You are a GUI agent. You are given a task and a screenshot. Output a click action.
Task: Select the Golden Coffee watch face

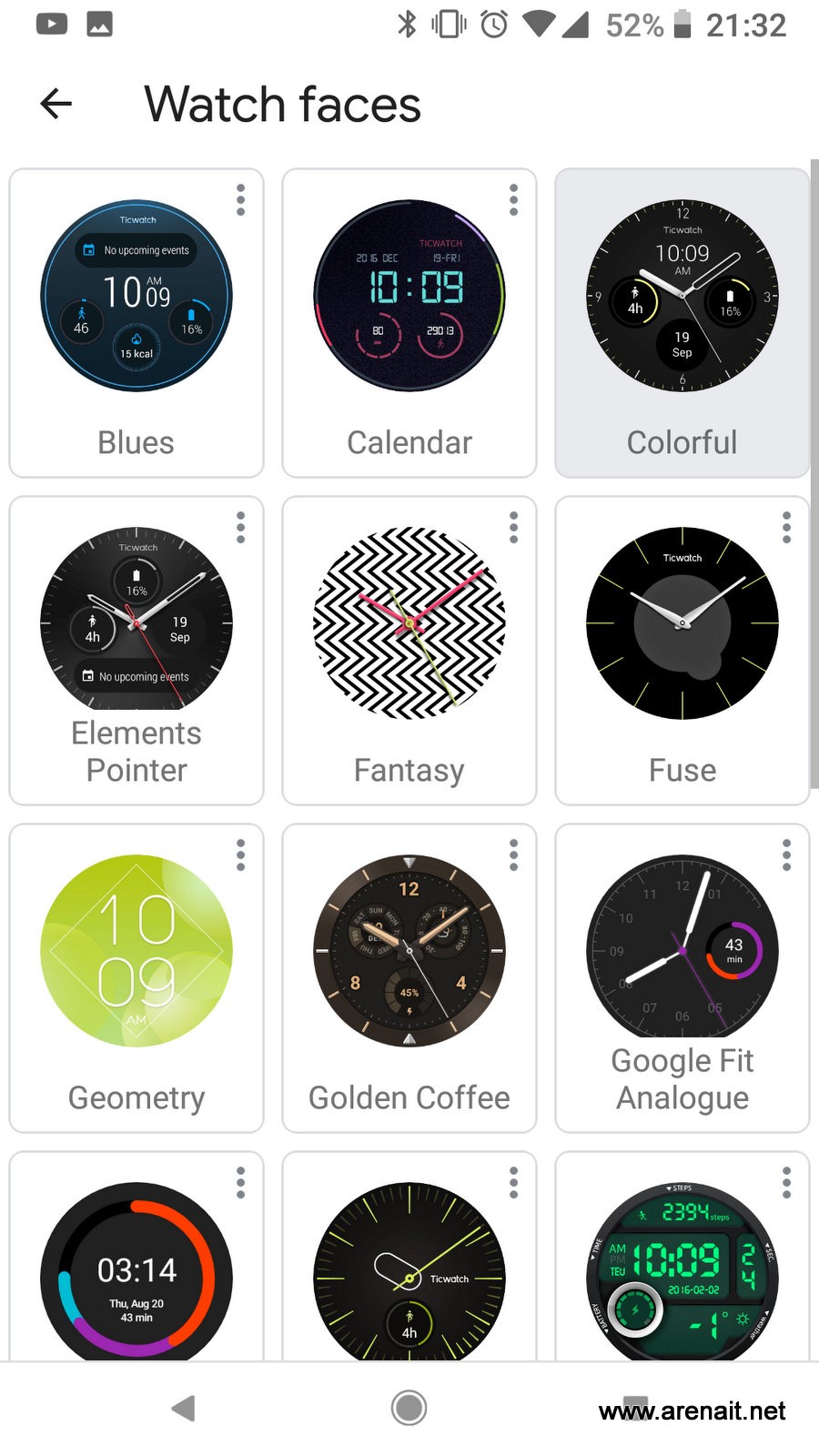coord(409,978)
